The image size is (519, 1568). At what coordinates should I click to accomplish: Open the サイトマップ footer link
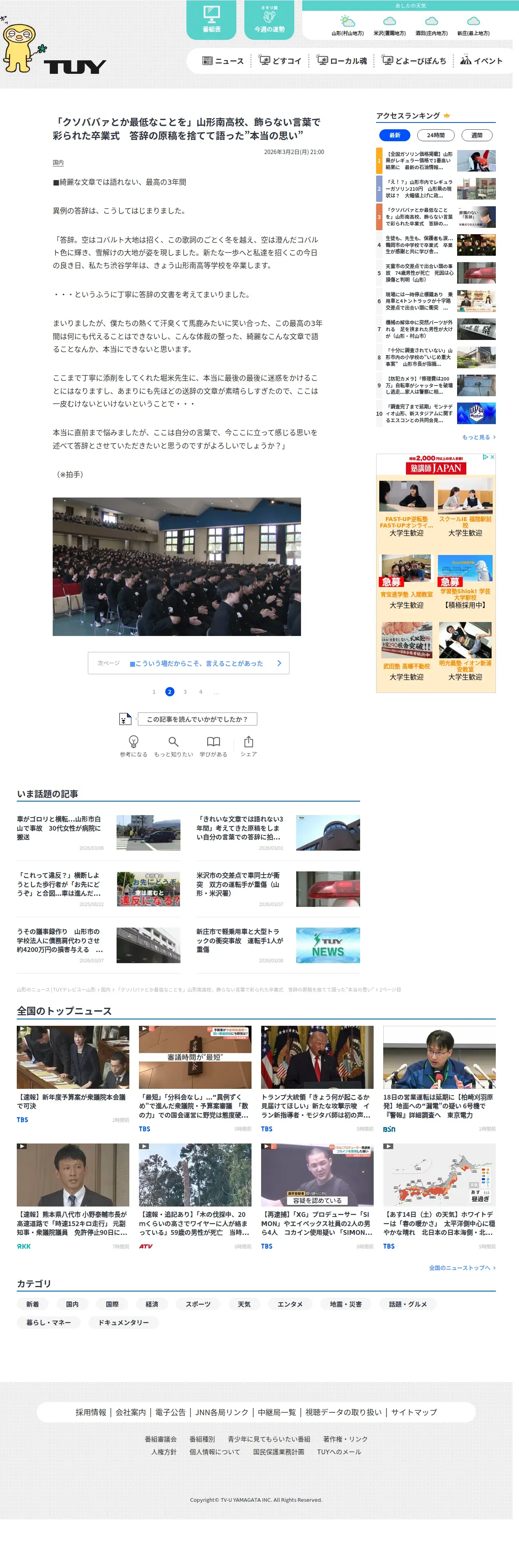pyautogui.click(x=414, y=1412)
